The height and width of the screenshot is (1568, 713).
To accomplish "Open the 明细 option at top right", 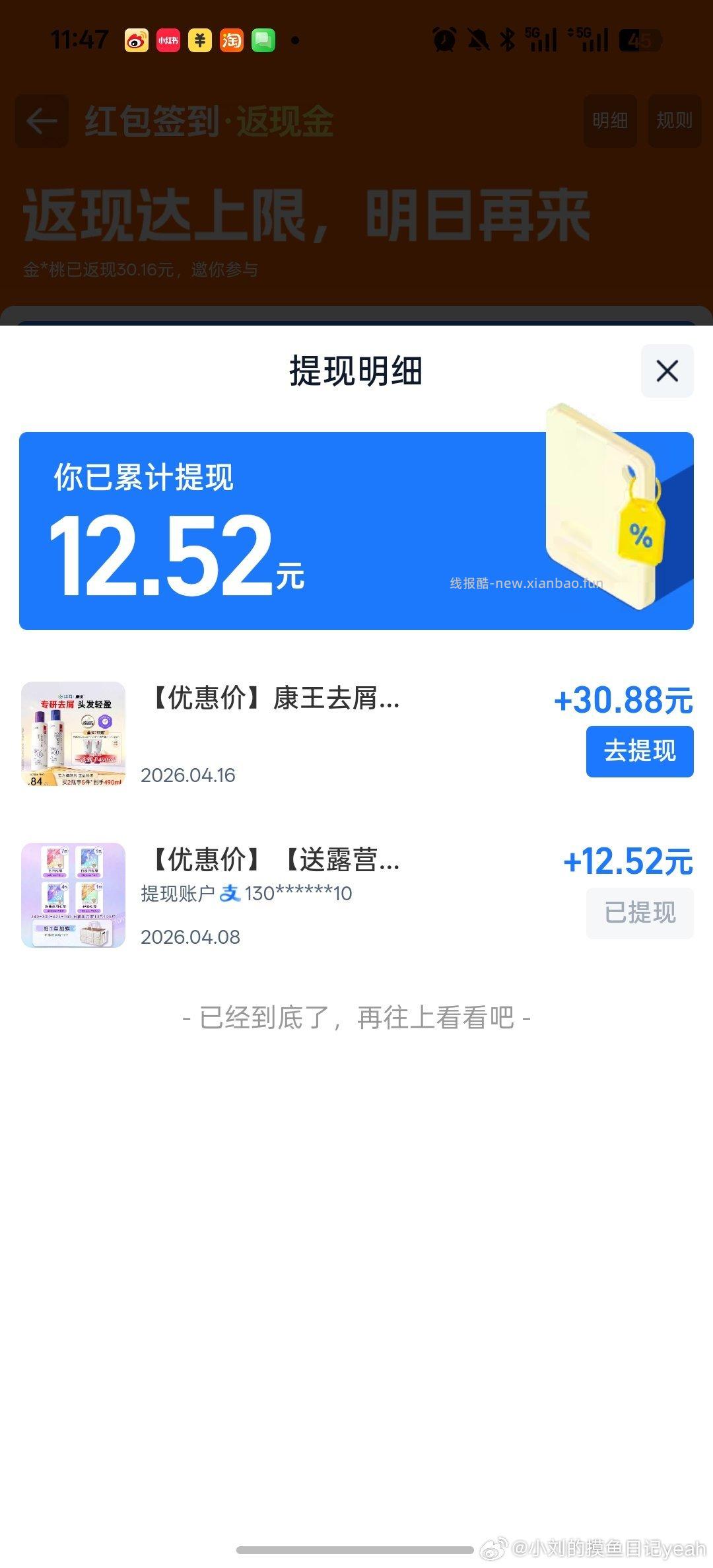I will 611,122.
